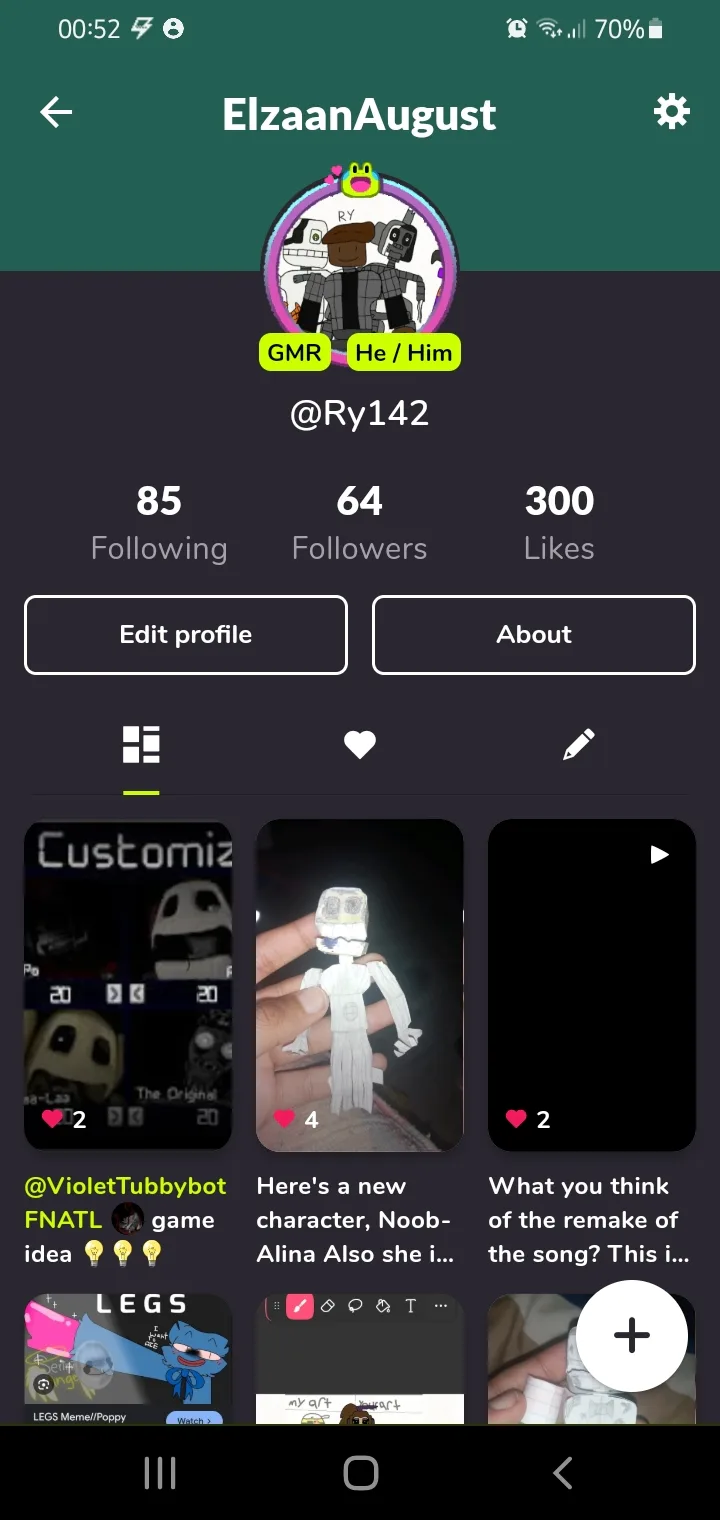This screenshot has width=720, height=1520.
Task: Open the About section
Action: pos(534,635)
